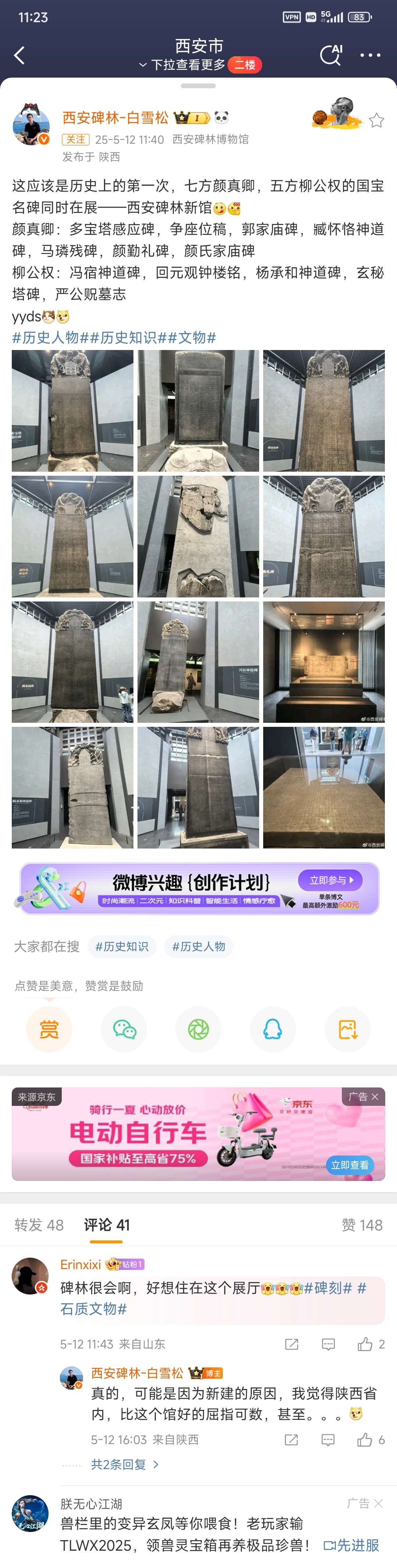Close the 京东 electric bike ad
Viewport: 397px width, 1568px height.
[375, 1097]
